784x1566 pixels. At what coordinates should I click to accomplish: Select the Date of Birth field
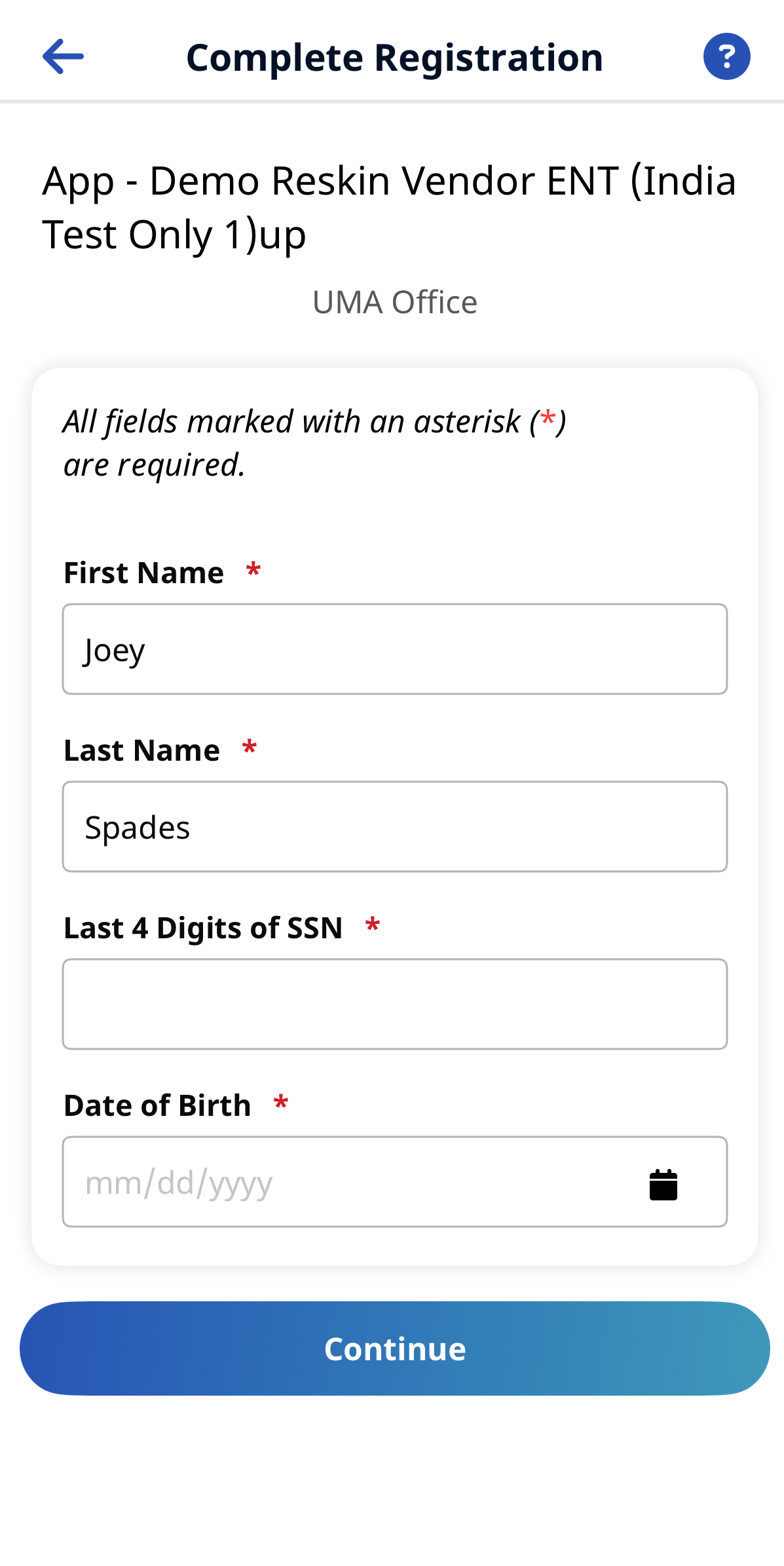point(395,1181)
